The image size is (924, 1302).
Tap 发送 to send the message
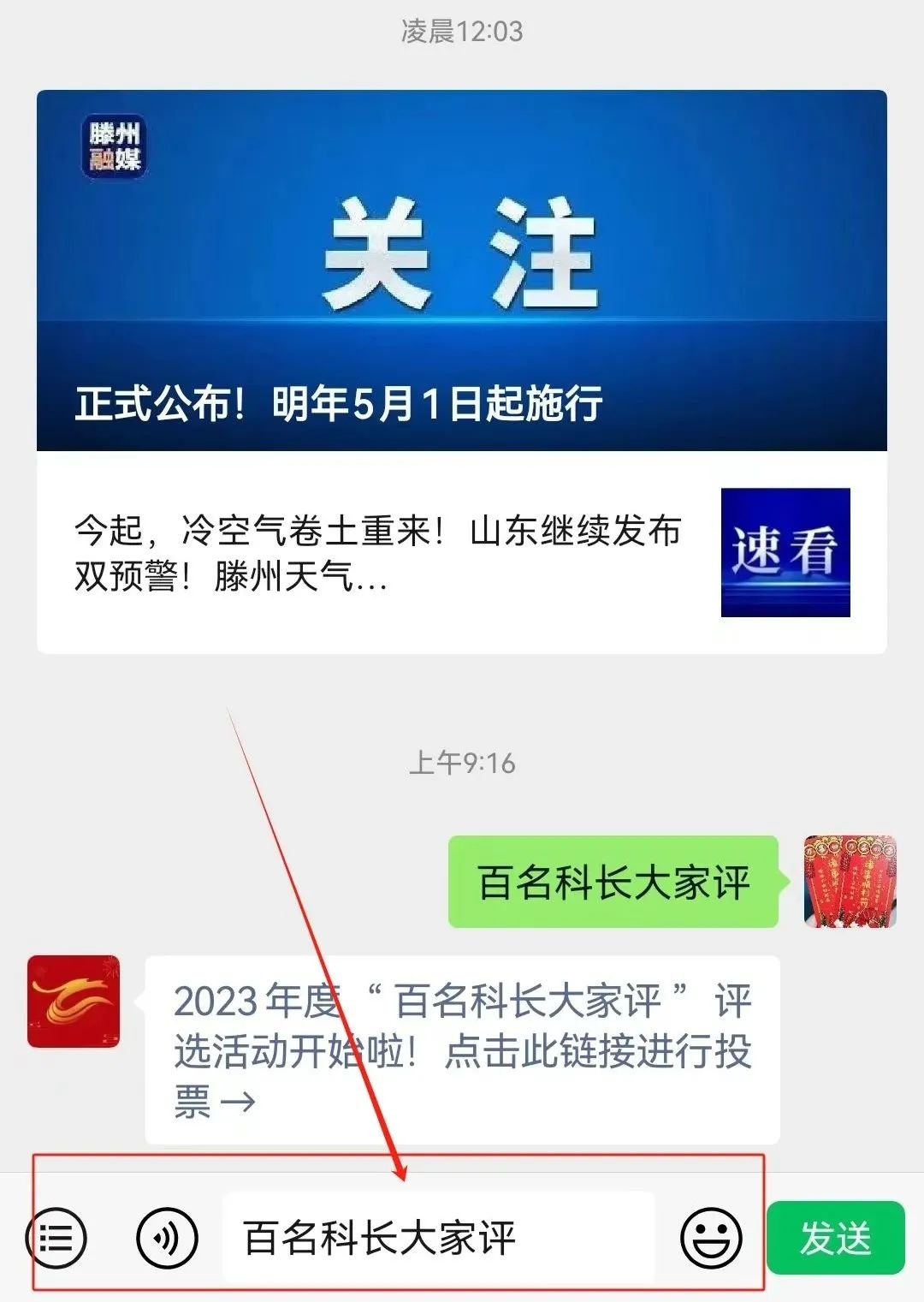(835, 1238)
